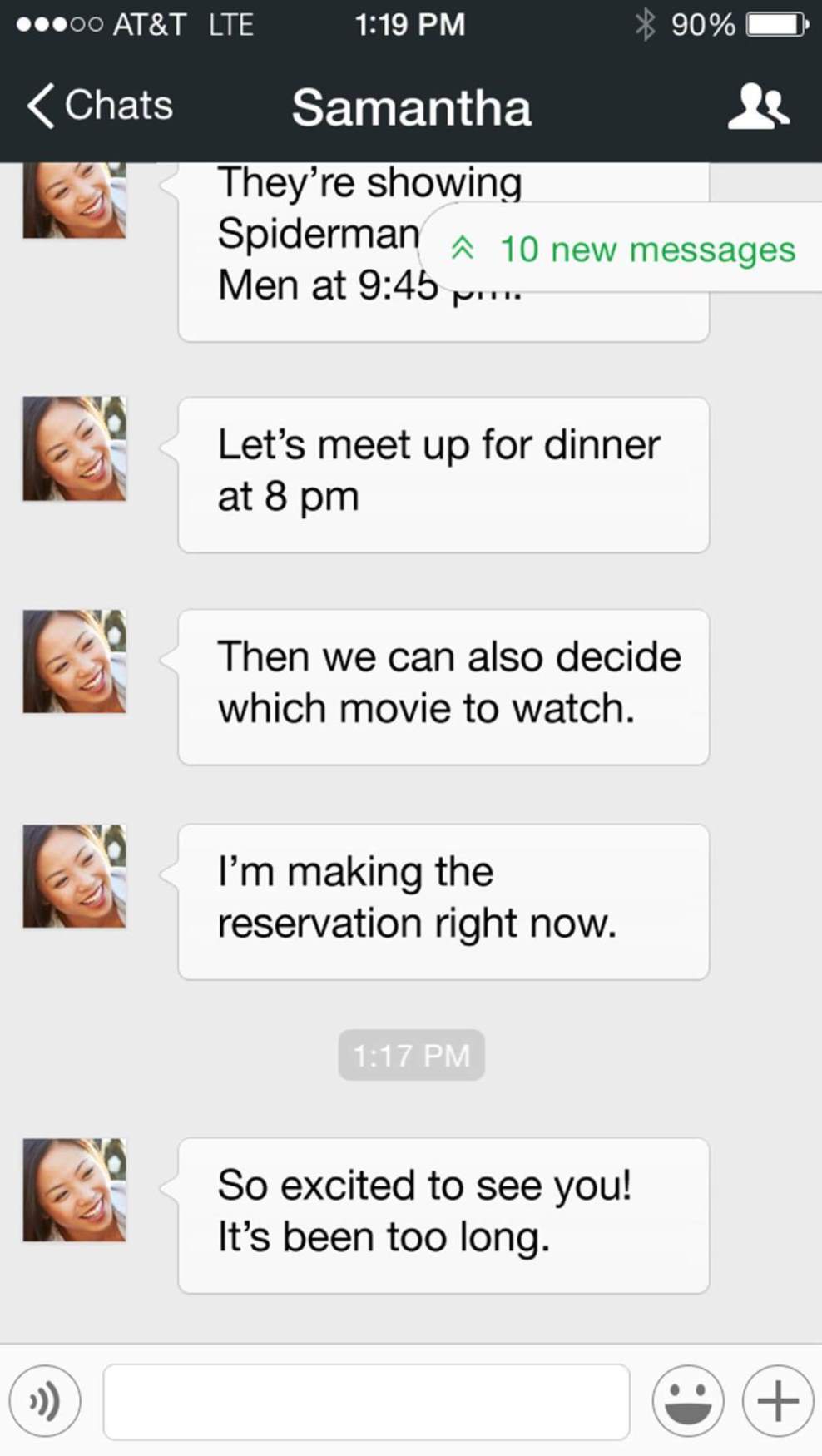Open the emoji picker
Viewport: 822px width, 1456px height.
[x=687, y=1401]
